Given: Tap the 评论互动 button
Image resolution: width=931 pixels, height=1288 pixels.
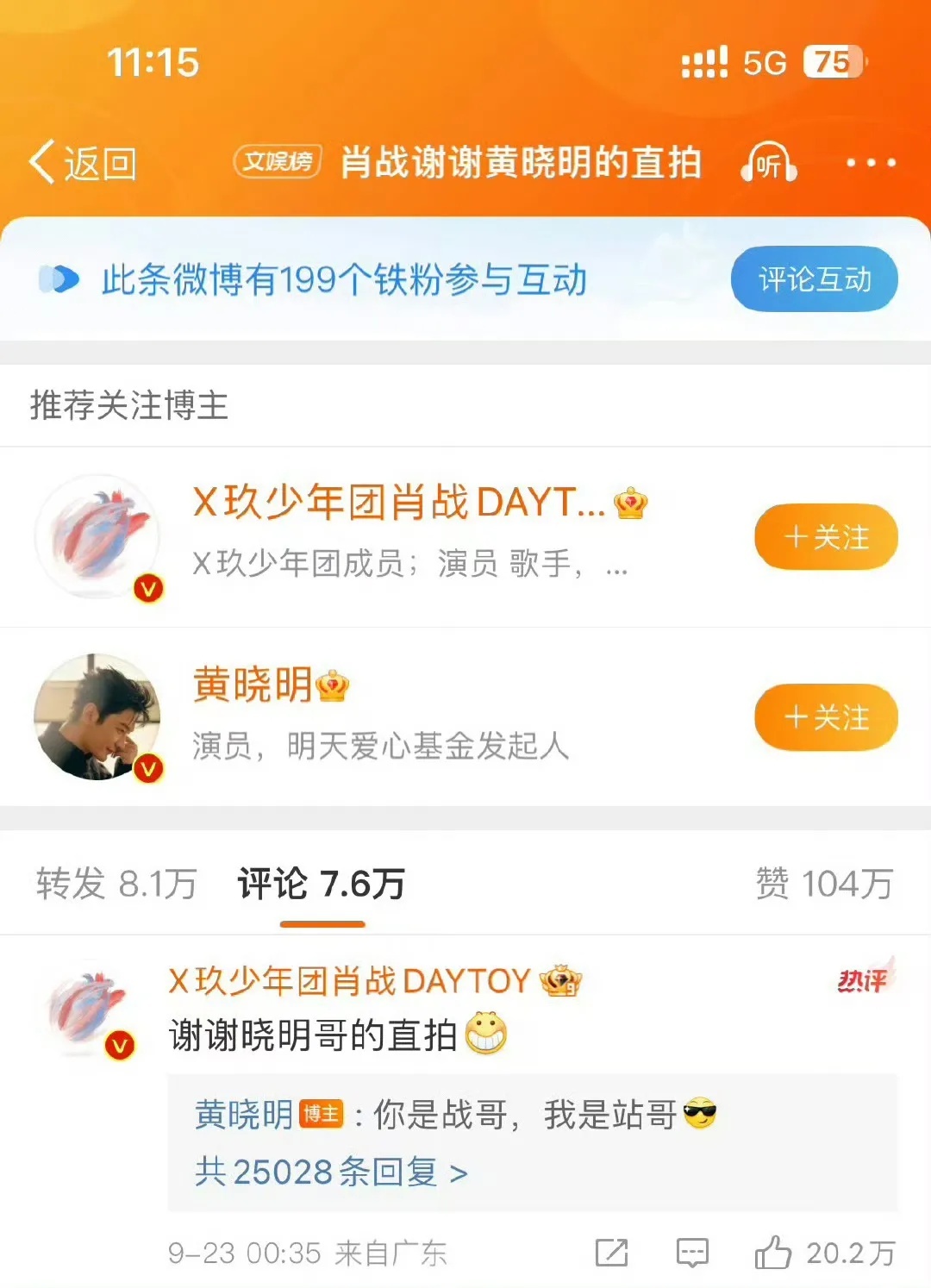Looking at the screenshot, I should pyautogui.click(x=814, y=279).
